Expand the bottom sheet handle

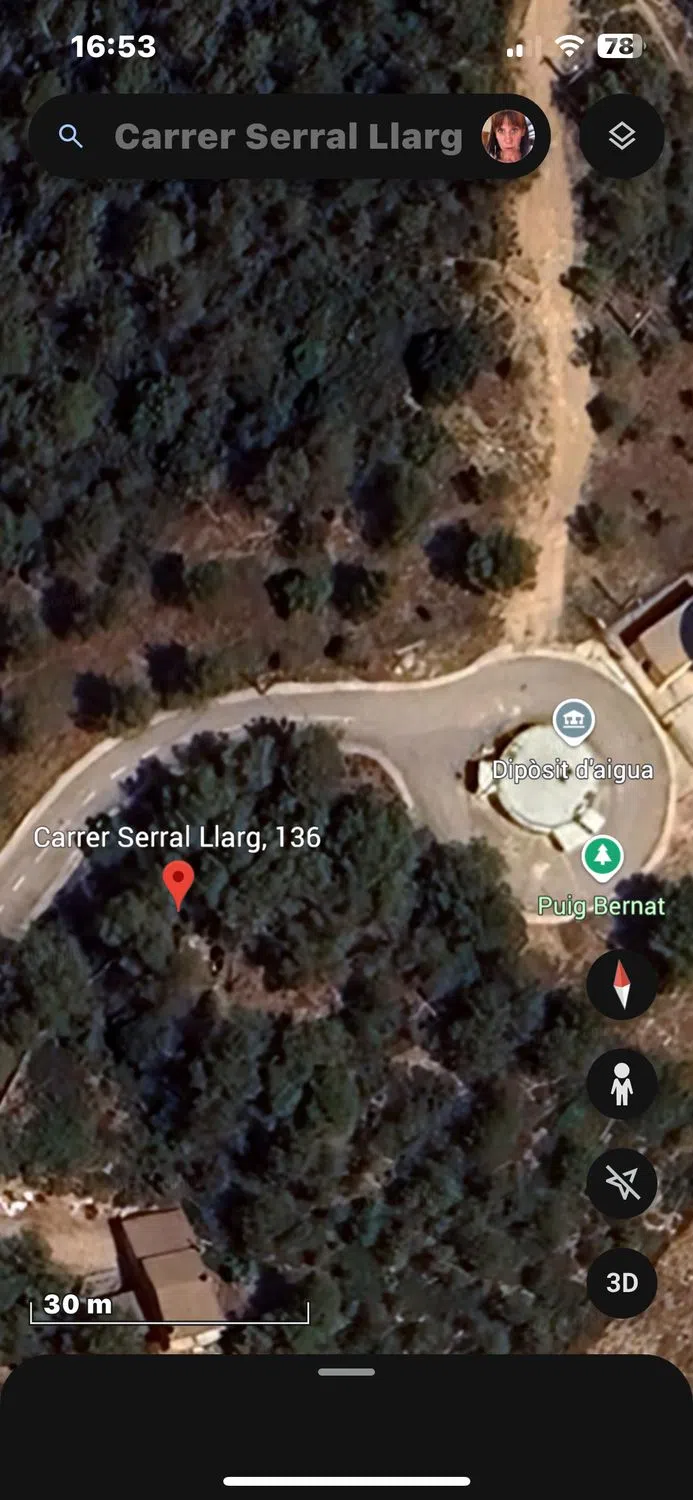(346, 1372)
